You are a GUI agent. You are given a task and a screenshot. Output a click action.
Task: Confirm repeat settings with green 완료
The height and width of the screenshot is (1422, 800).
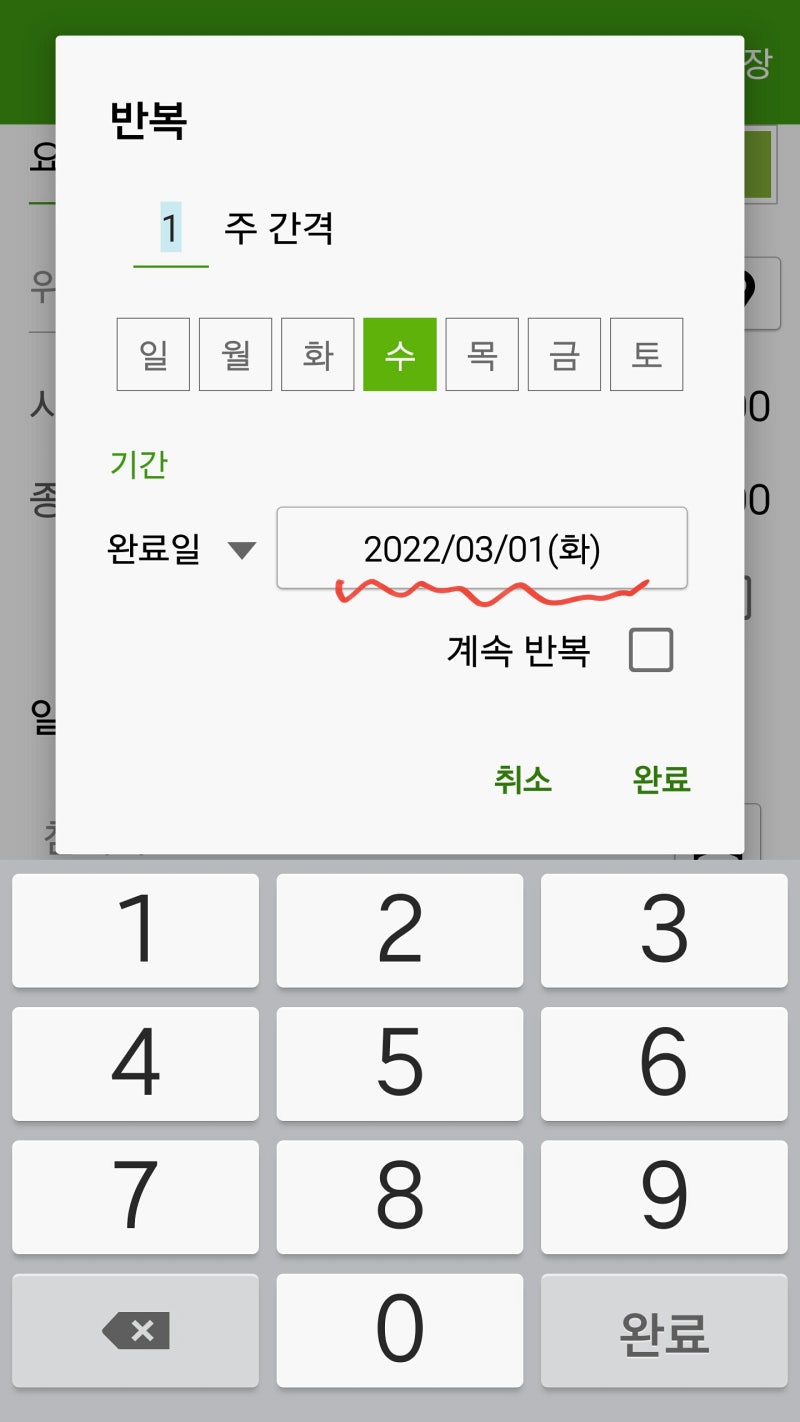coord(662,780)
